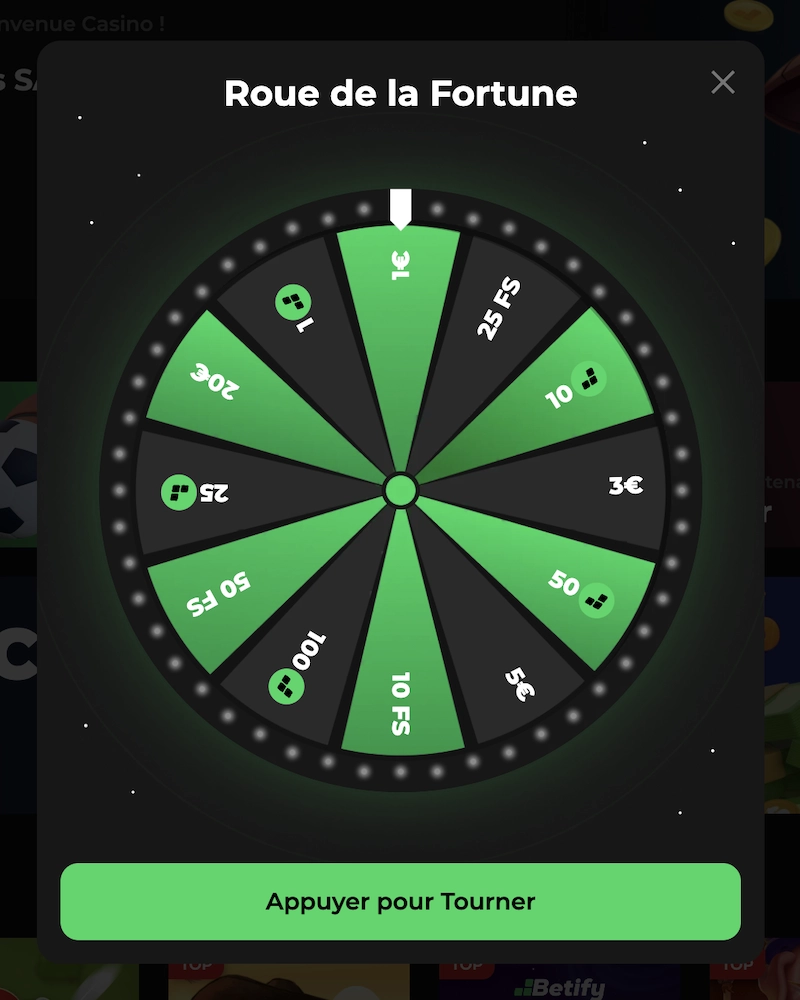The image size is (800, 1000).
Task: Click the green center hub of the wheel
Action: point(400,490)
